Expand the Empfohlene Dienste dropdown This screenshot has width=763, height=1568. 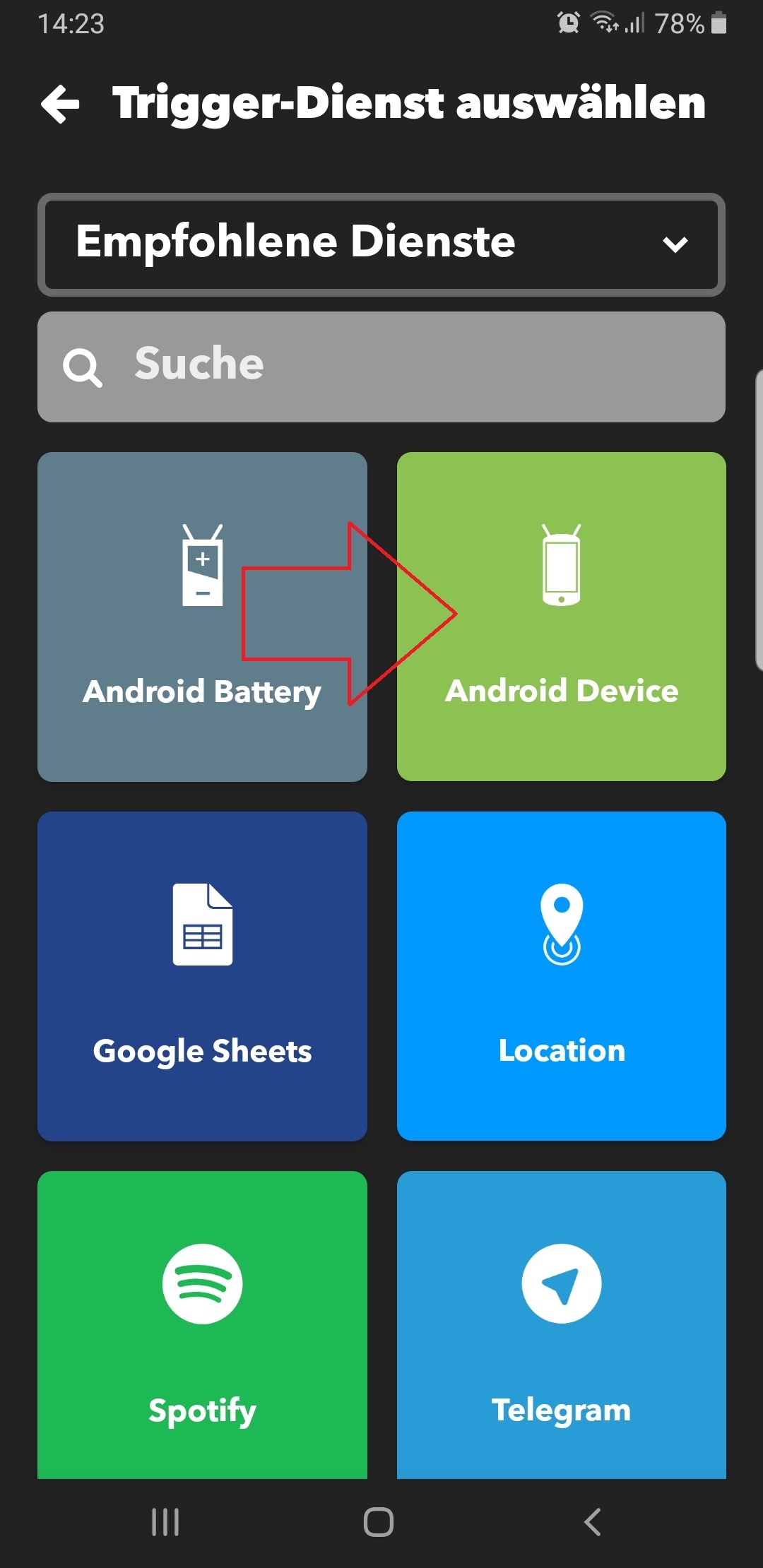[x=381, y=244]
